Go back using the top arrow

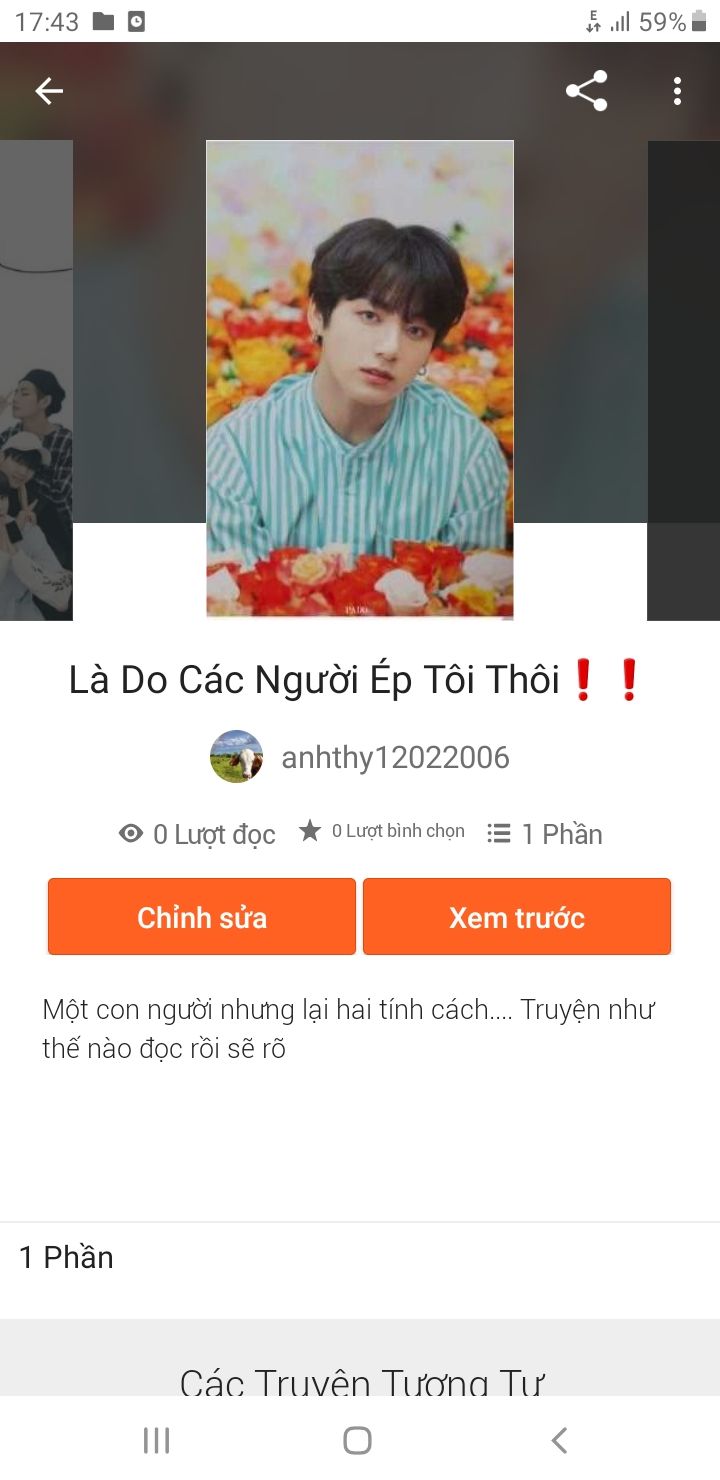click(x=49, y=92)
